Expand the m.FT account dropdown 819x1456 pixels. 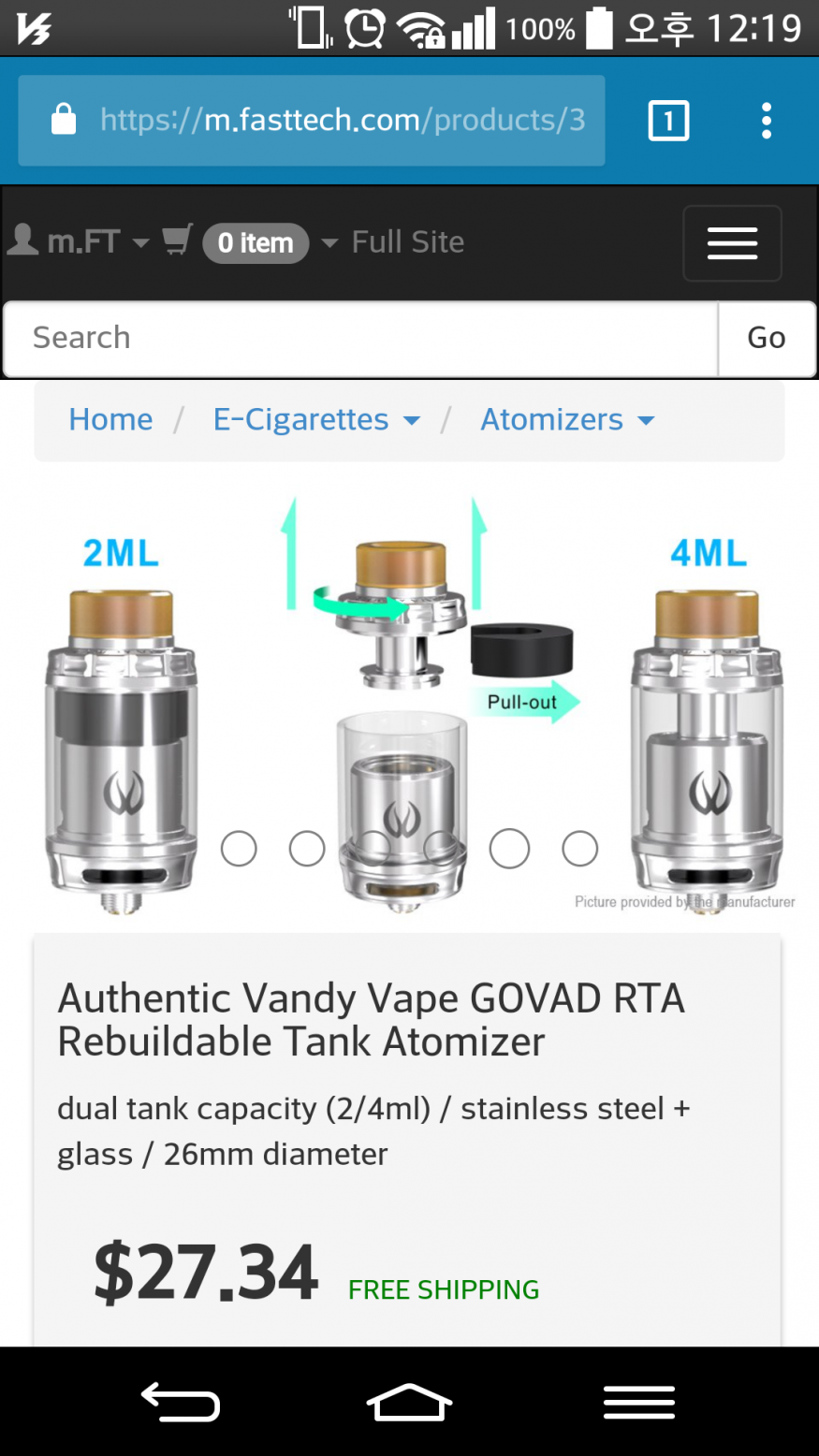coord(80,242)
